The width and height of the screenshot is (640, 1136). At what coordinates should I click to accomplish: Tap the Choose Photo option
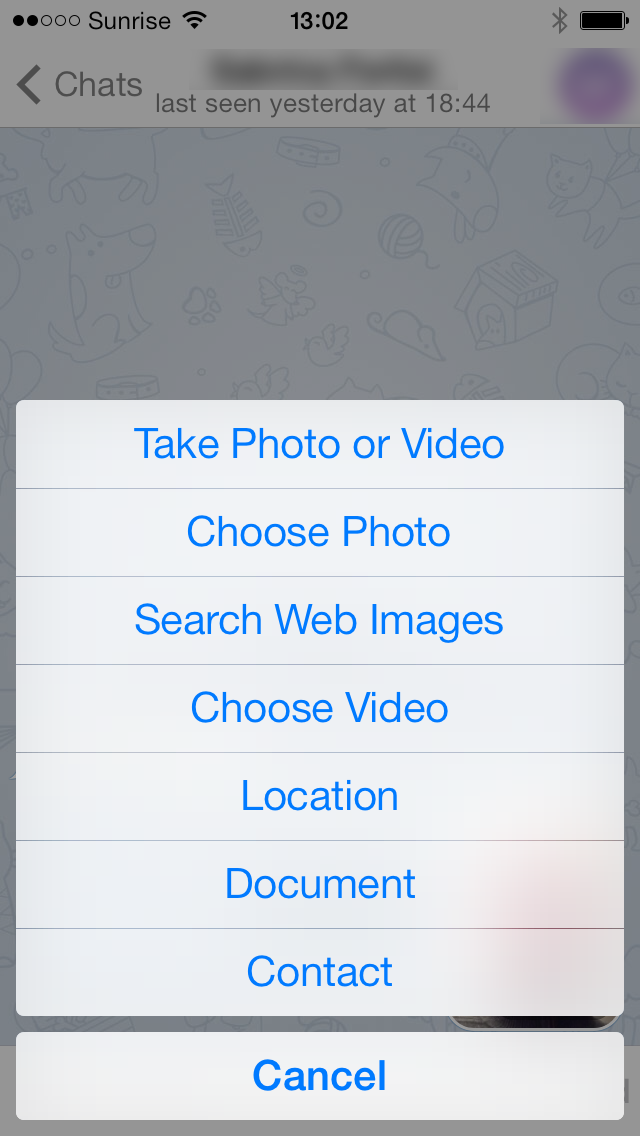[x=320, y=532]
